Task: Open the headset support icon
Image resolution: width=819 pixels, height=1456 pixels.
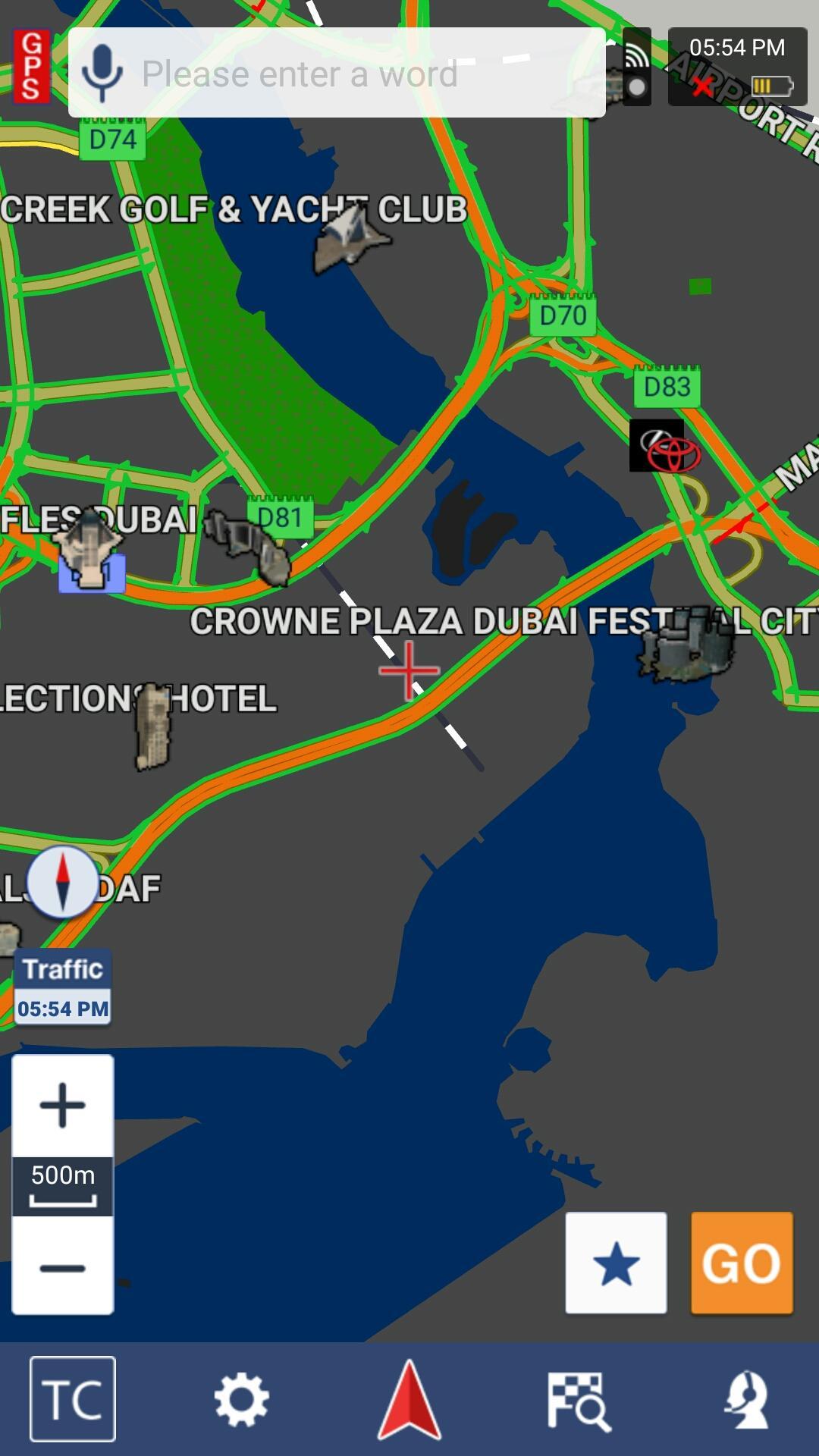Action: 747,1399
